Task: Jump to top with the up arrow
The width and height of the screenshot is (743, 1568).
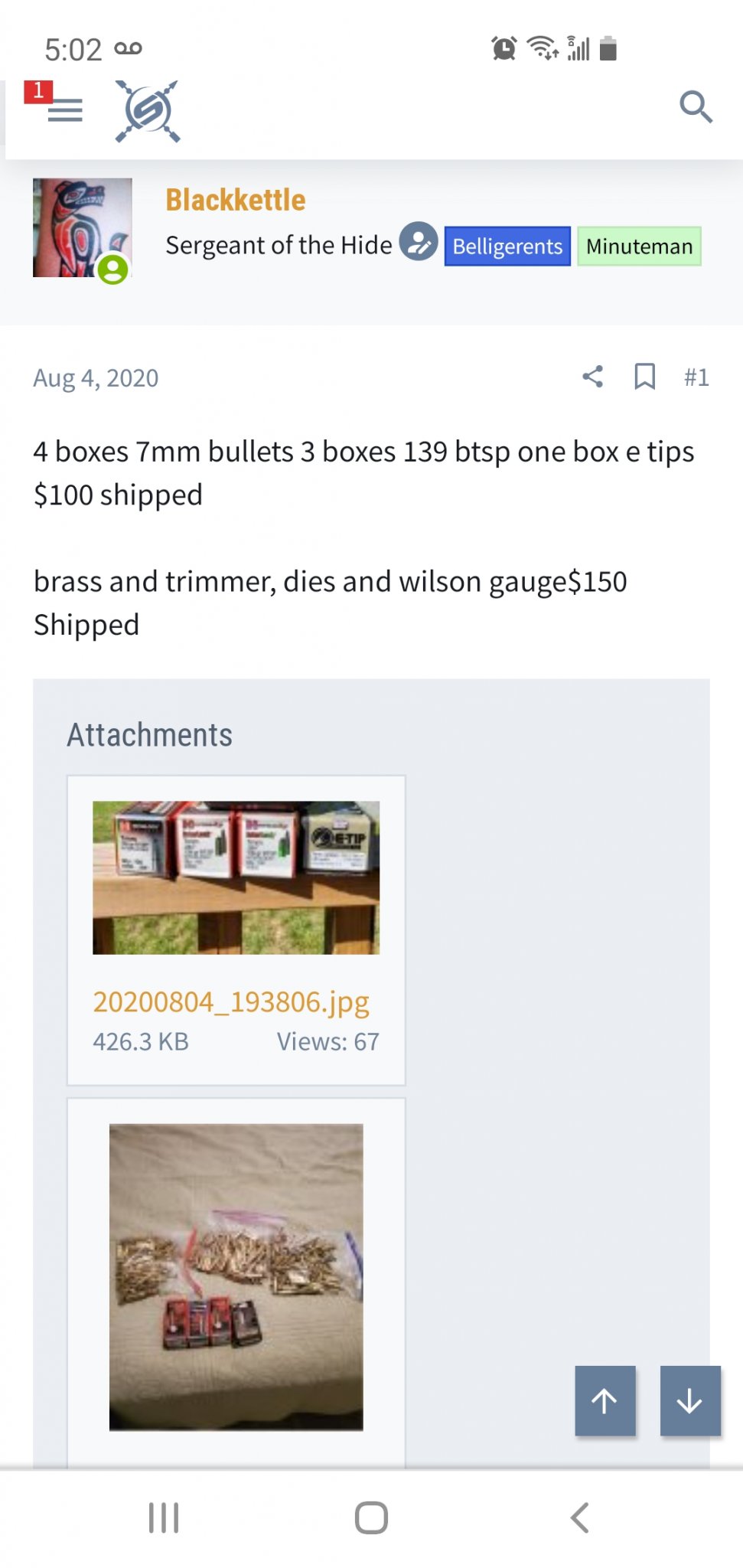Action: pos(605,1400)
